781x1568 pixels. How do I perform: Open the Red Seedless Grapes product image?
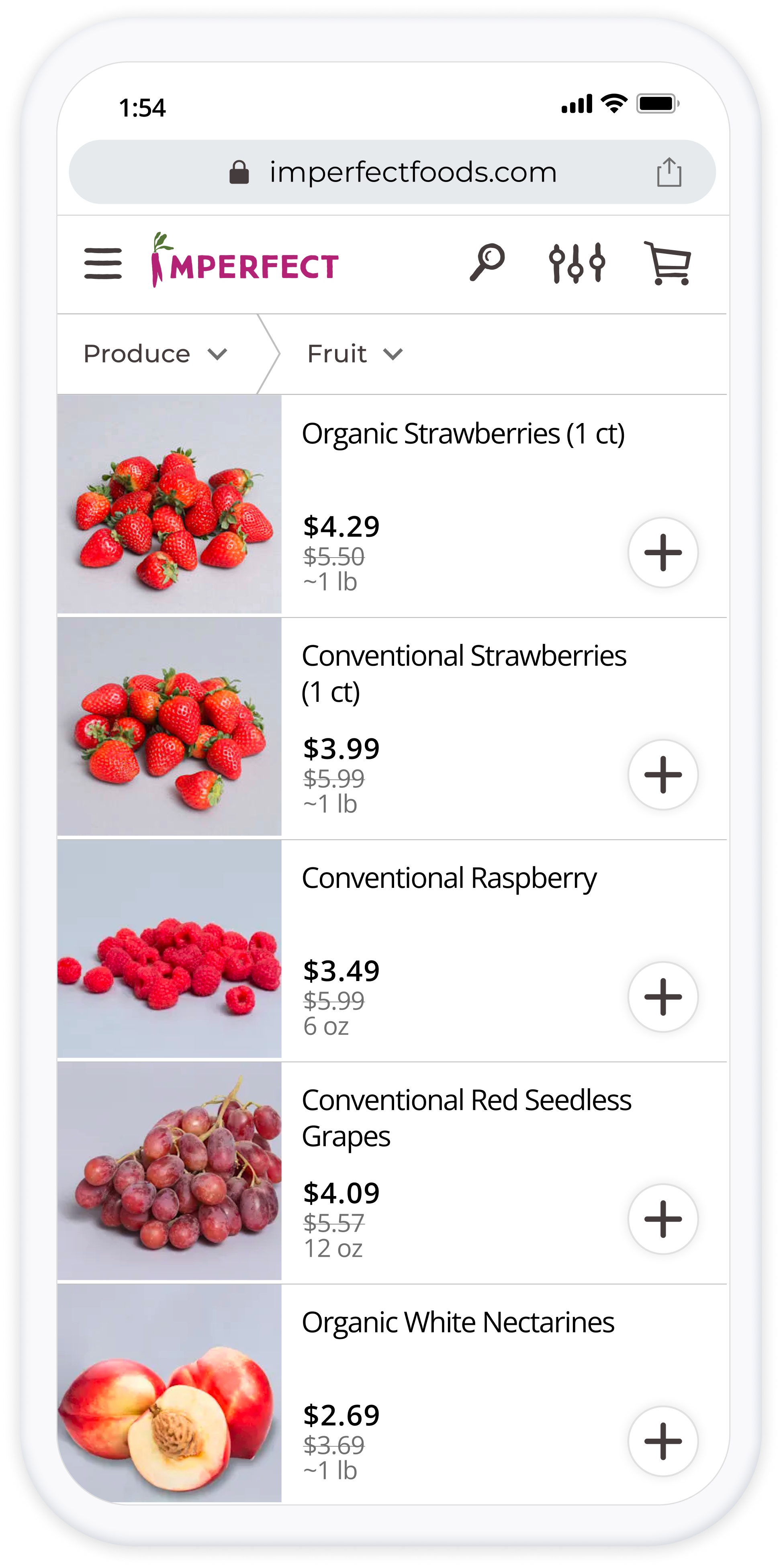point(170,1171)
